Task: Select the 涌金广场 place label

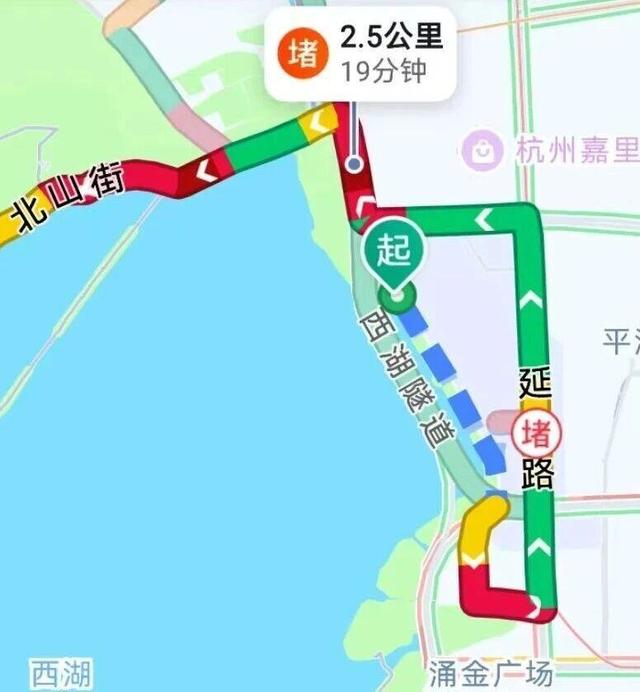Action: point(491,674)
